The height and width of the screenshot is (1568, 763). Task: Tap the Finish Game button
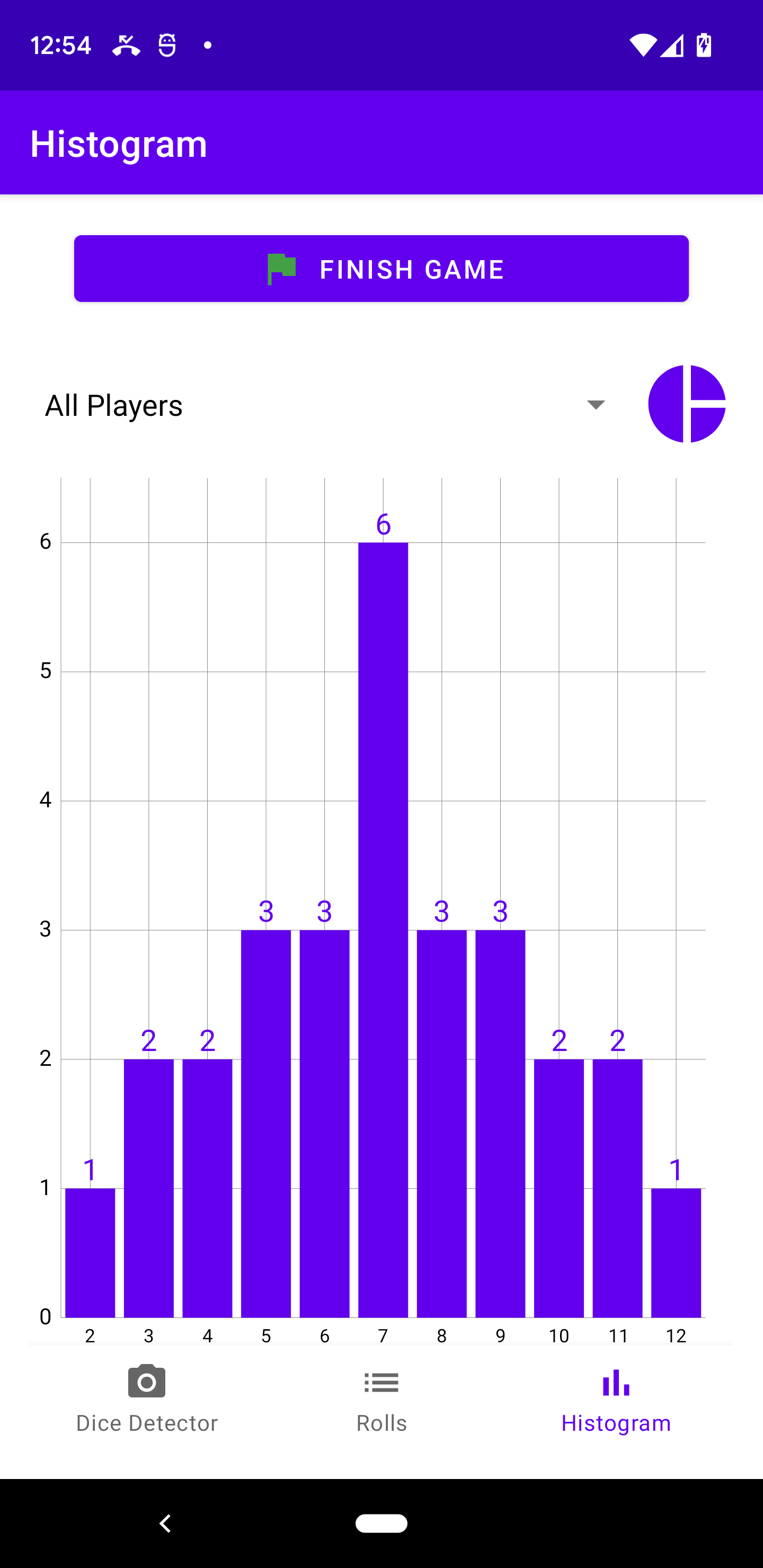coord(381,269)
